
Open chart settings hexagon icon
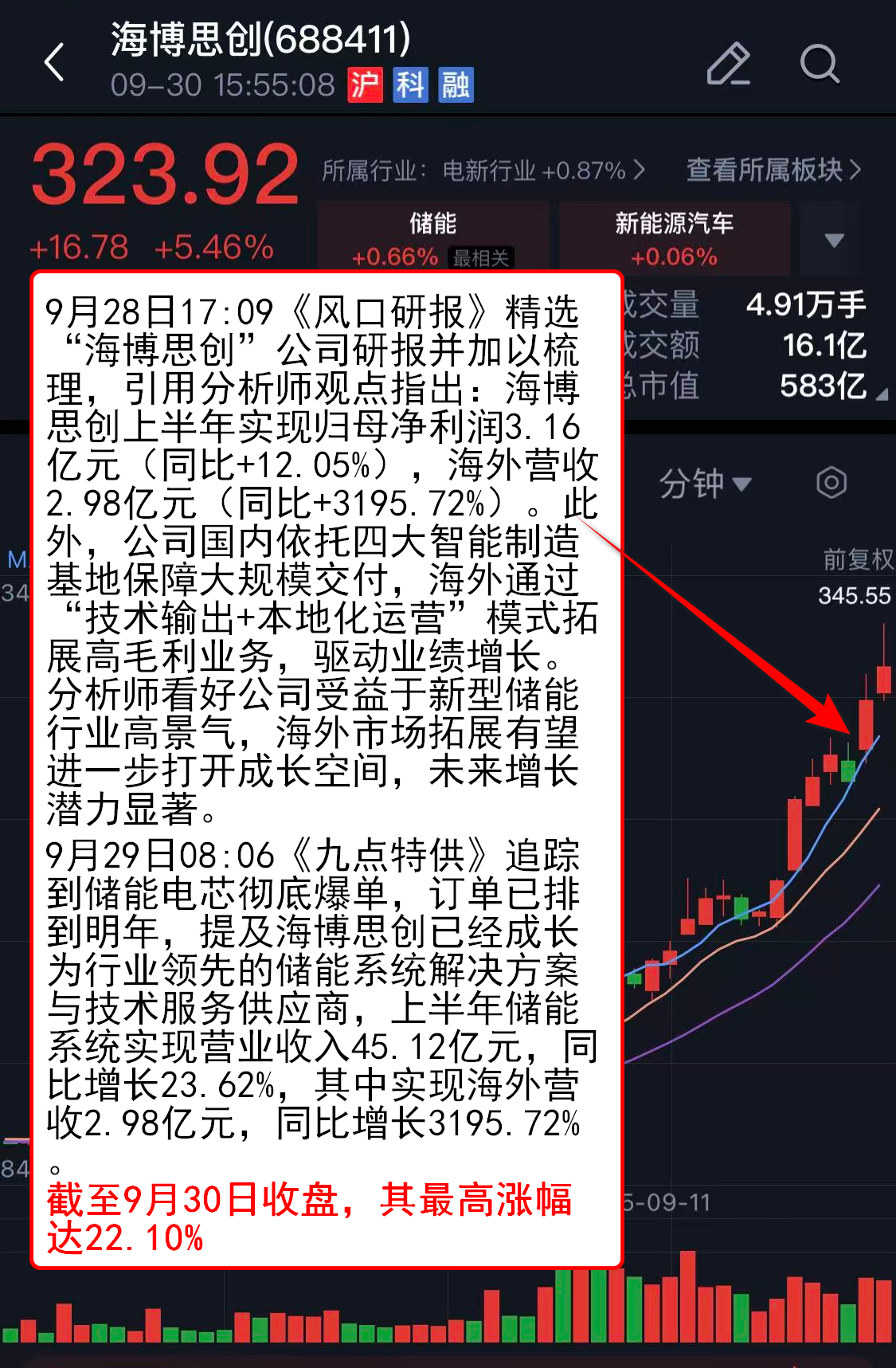(831, 483)
